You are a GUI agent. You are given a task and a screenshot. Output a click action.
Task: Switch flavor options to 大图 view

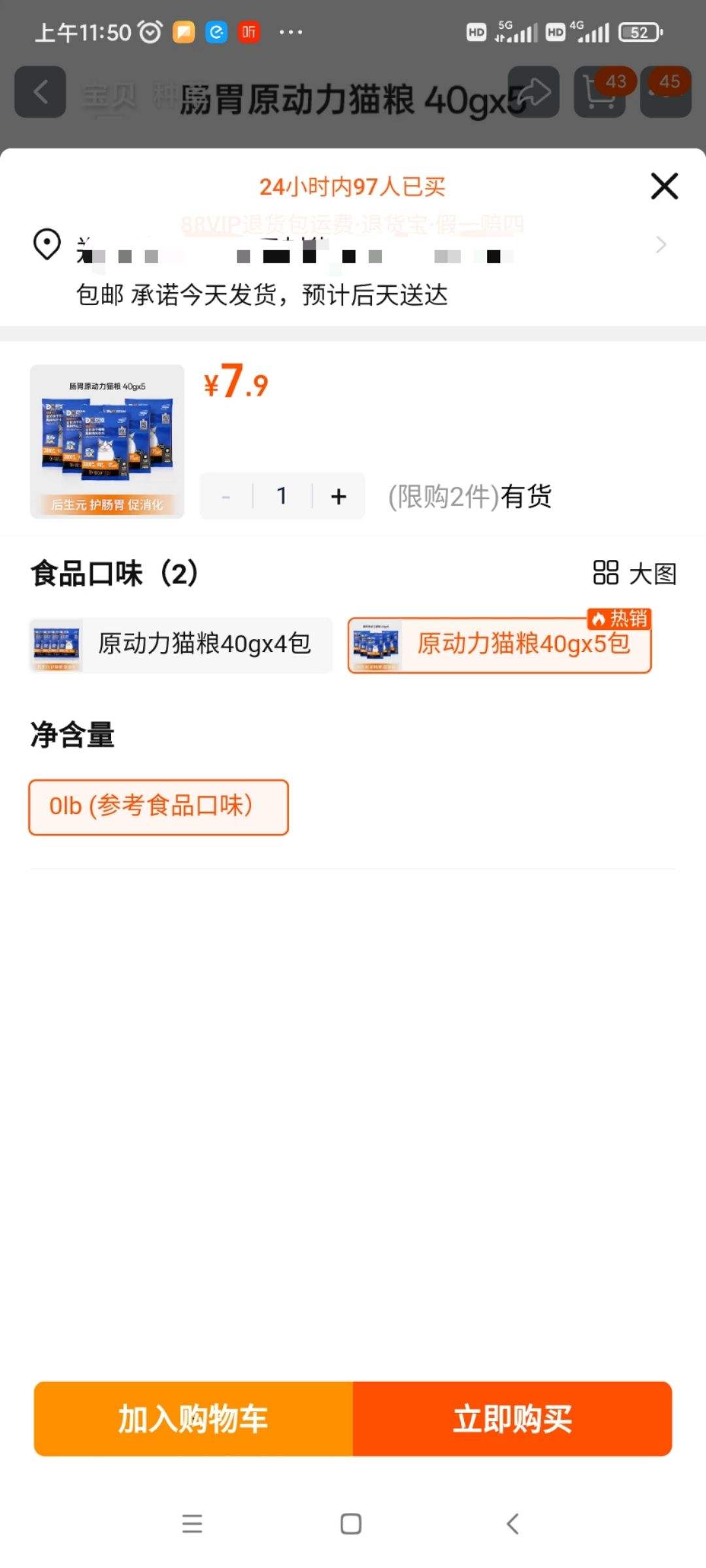click(634, 574)
